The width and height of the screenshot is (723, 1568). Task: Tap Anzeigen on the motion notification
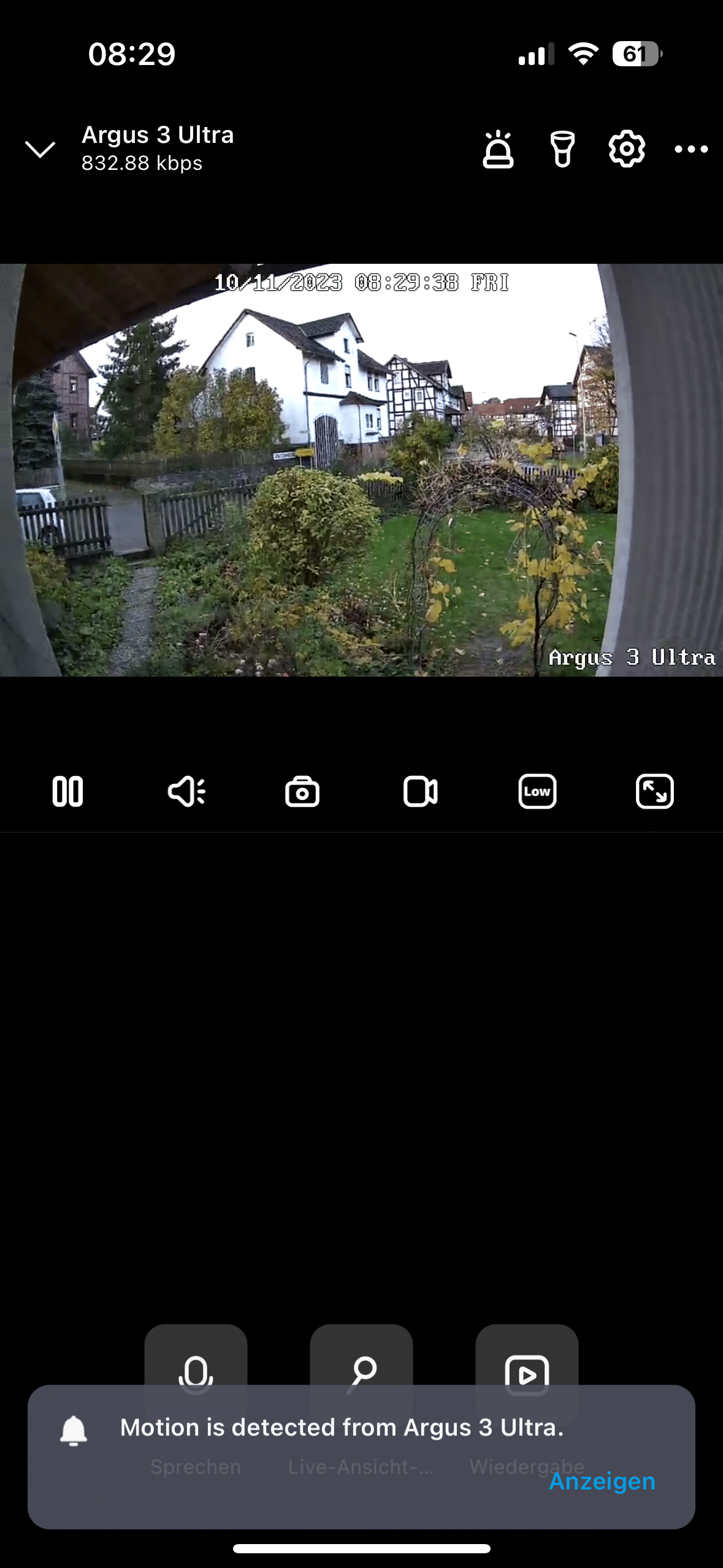602,1481
